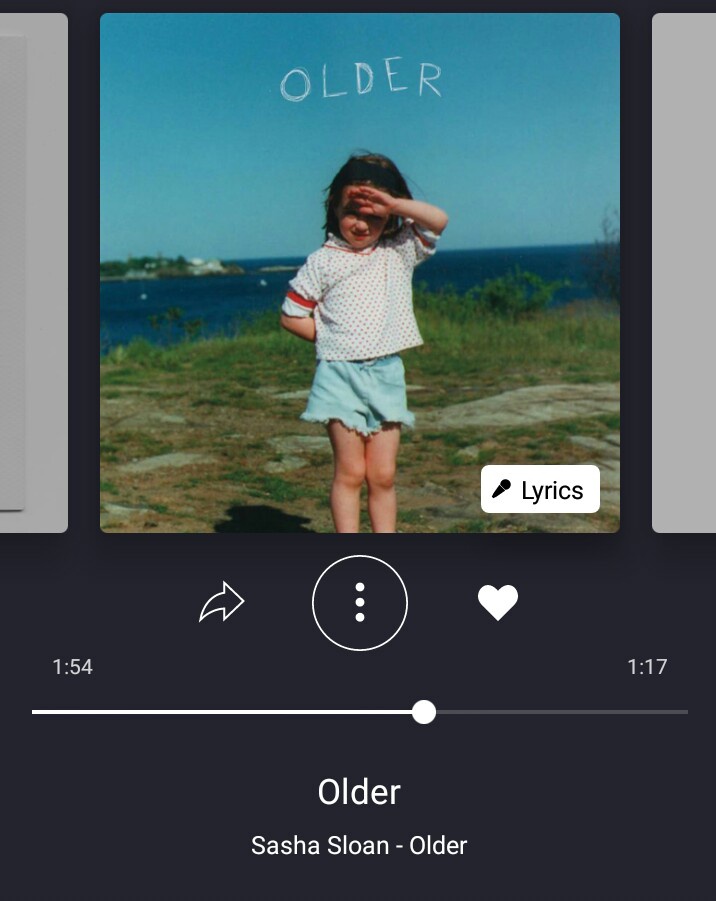Tap the playback progress slider
This screenshot has width=716, height=901.
point(424,712)
